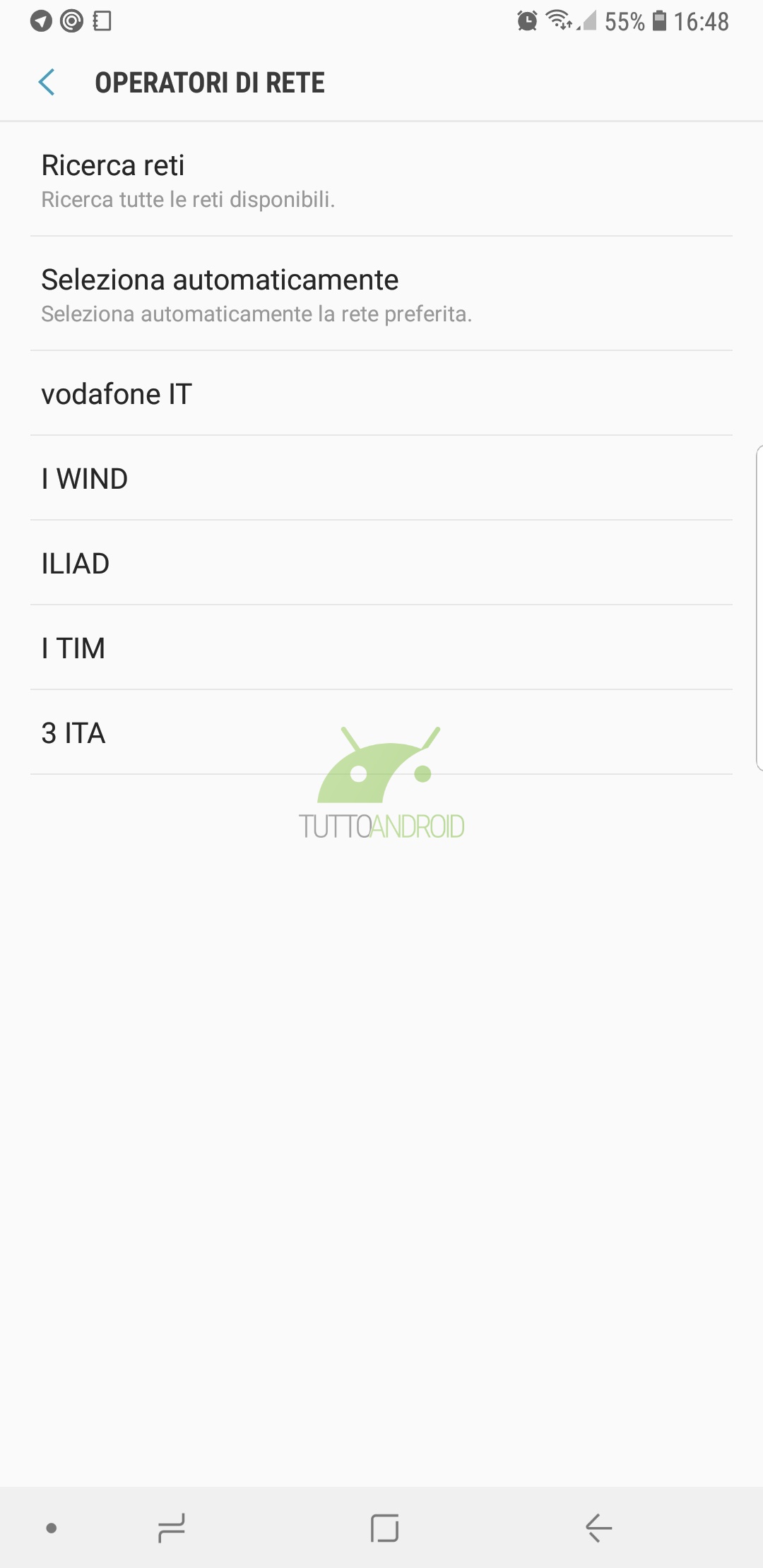Choose Seleziona automaticamente

point(381,294)
